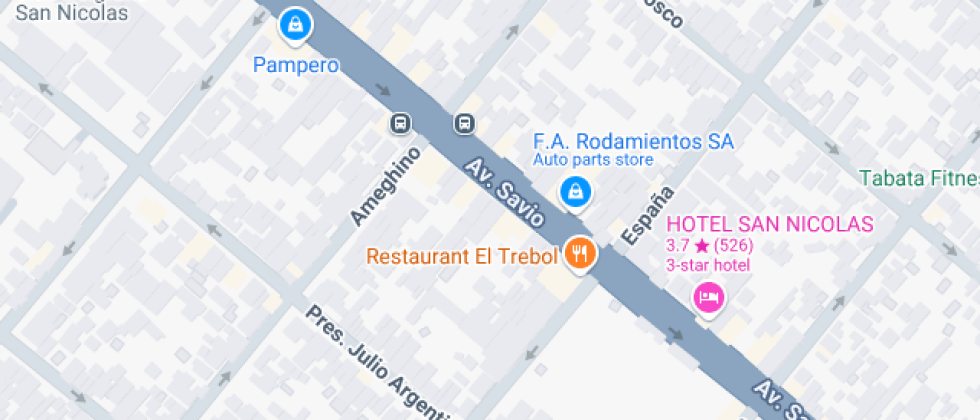The height and width of the screenshot is (420, 980).
Task: Open the Tabata Fitness place label
Action: tap(919, 178)
